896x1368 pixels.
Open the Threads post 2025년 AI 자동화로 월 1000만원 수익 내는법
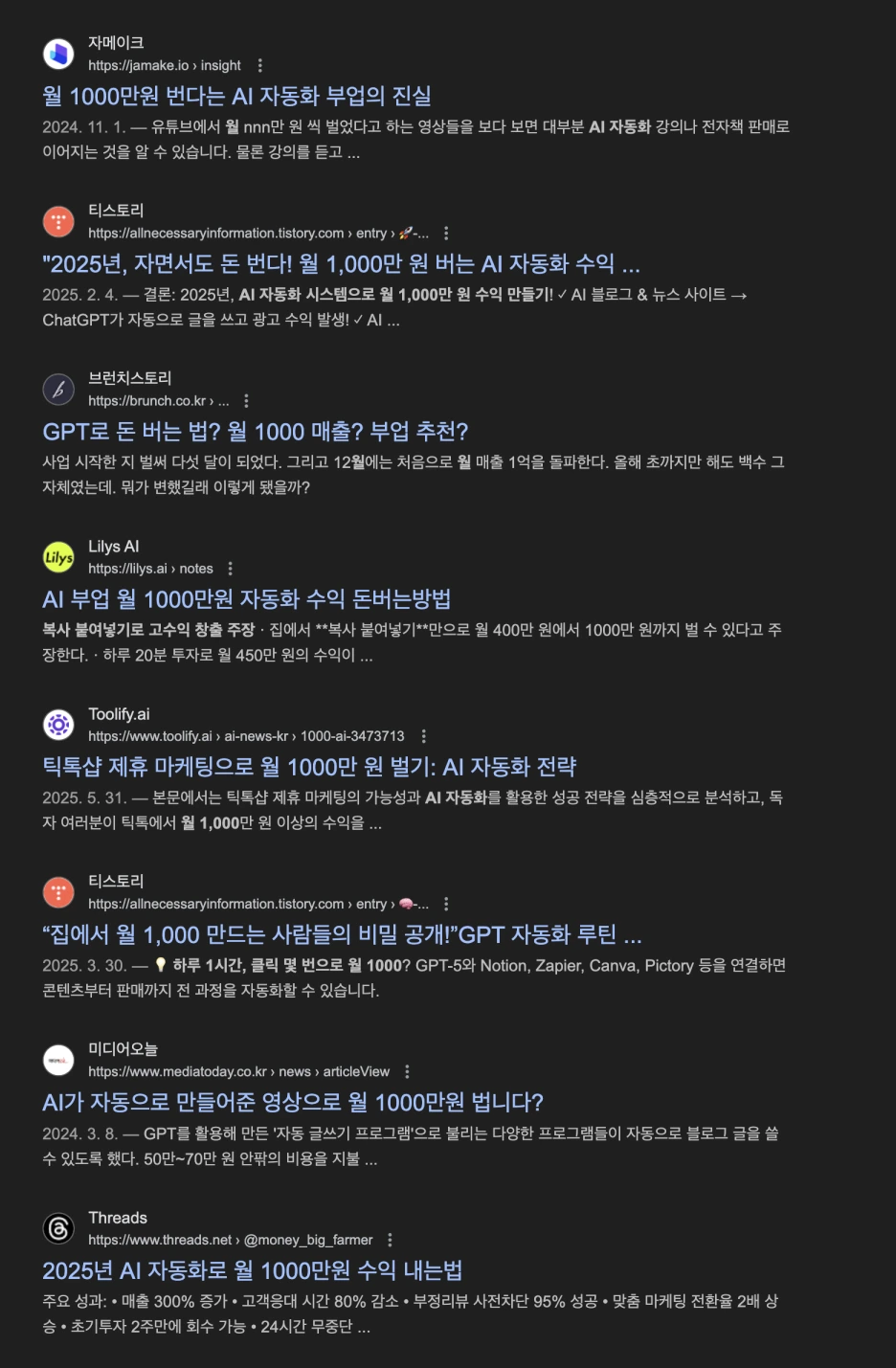[253, 1273]
